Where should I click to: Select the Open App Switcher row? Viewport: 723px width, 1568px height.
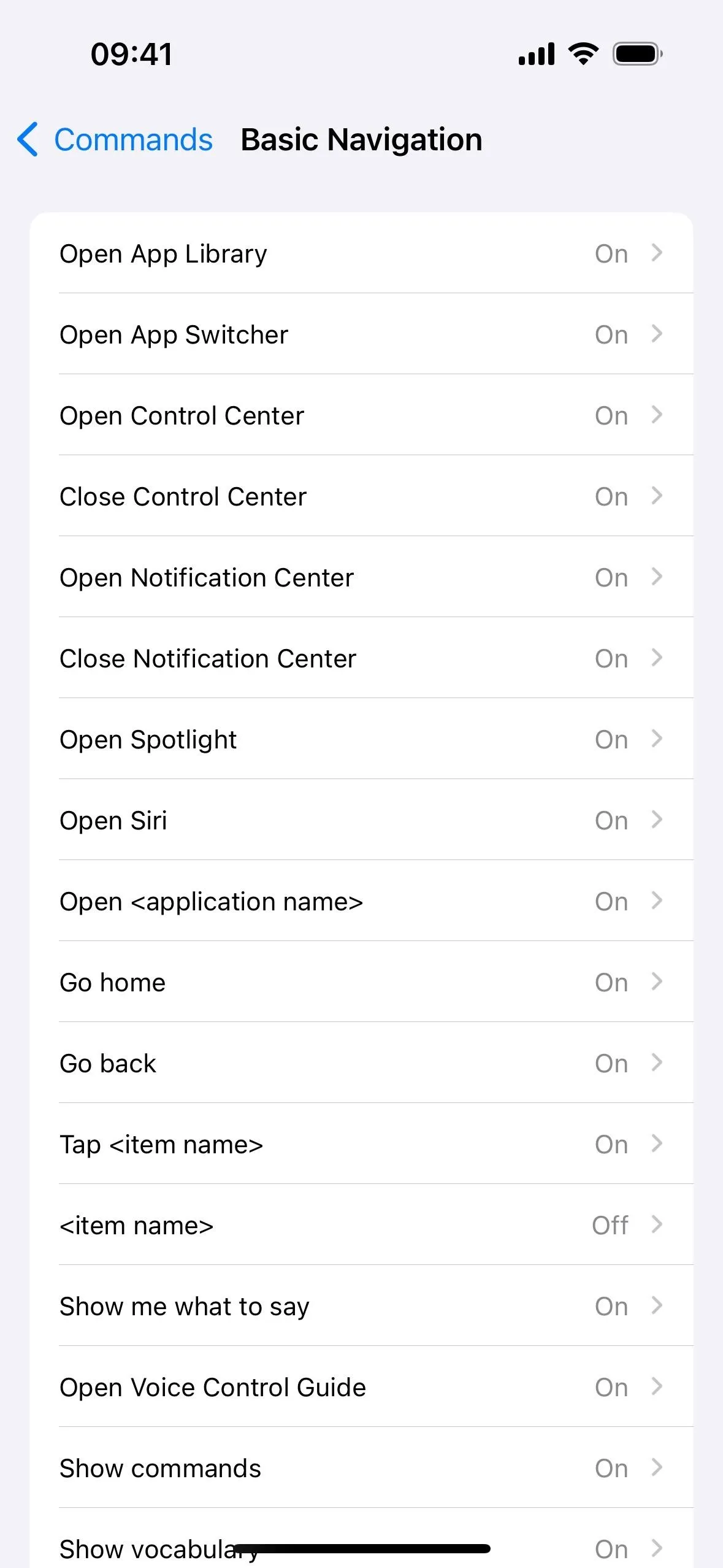[361, 334]
